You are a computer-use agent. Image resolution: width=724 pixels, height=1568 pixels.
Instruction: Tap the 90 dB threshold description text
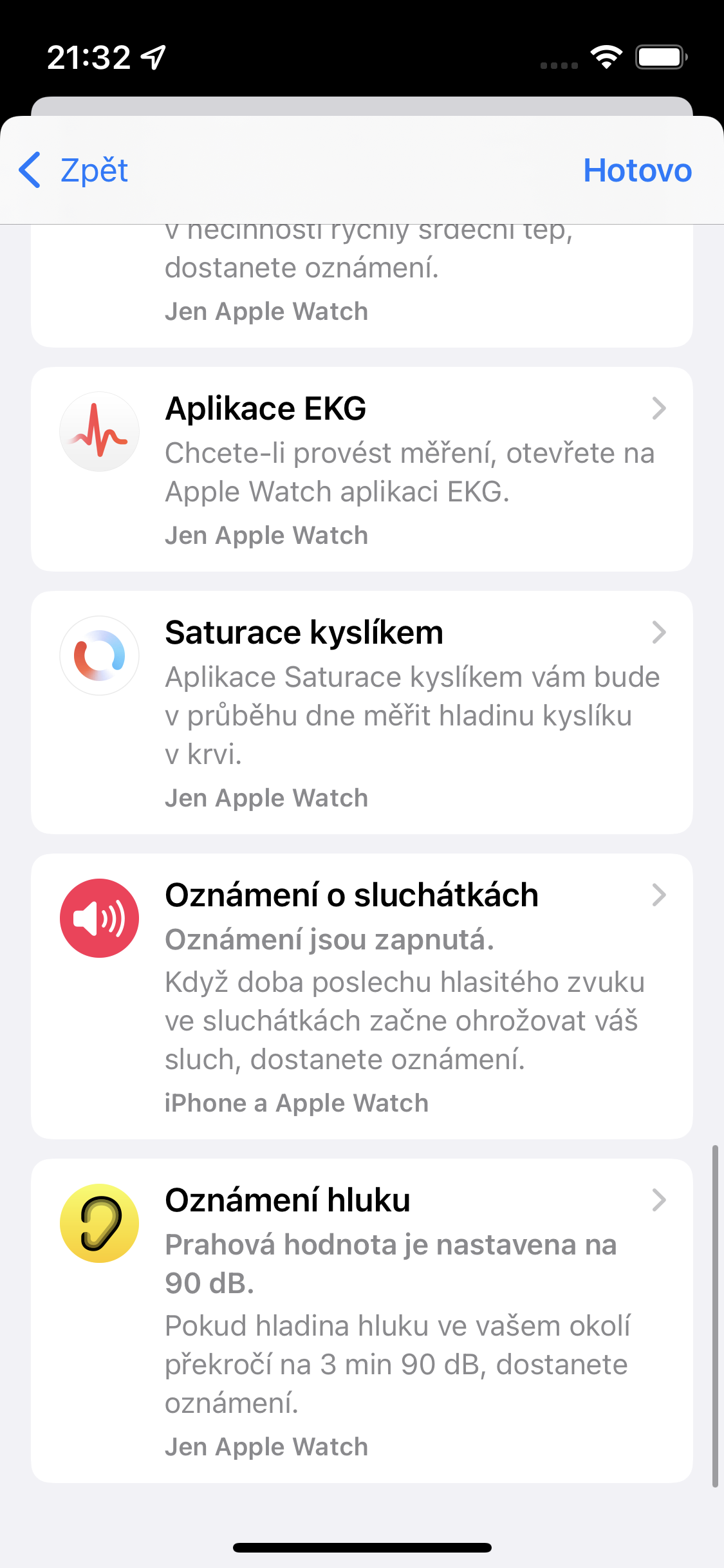click(x=390, y=1265)
